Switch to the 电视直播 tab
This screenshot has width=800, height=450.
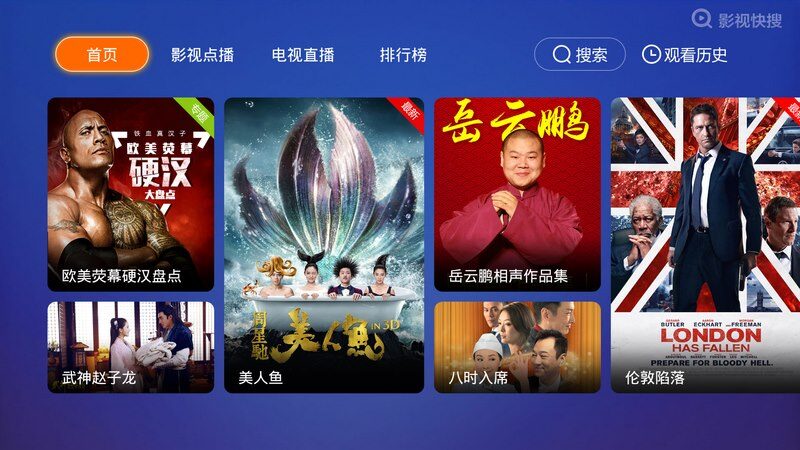coord(303,55)
